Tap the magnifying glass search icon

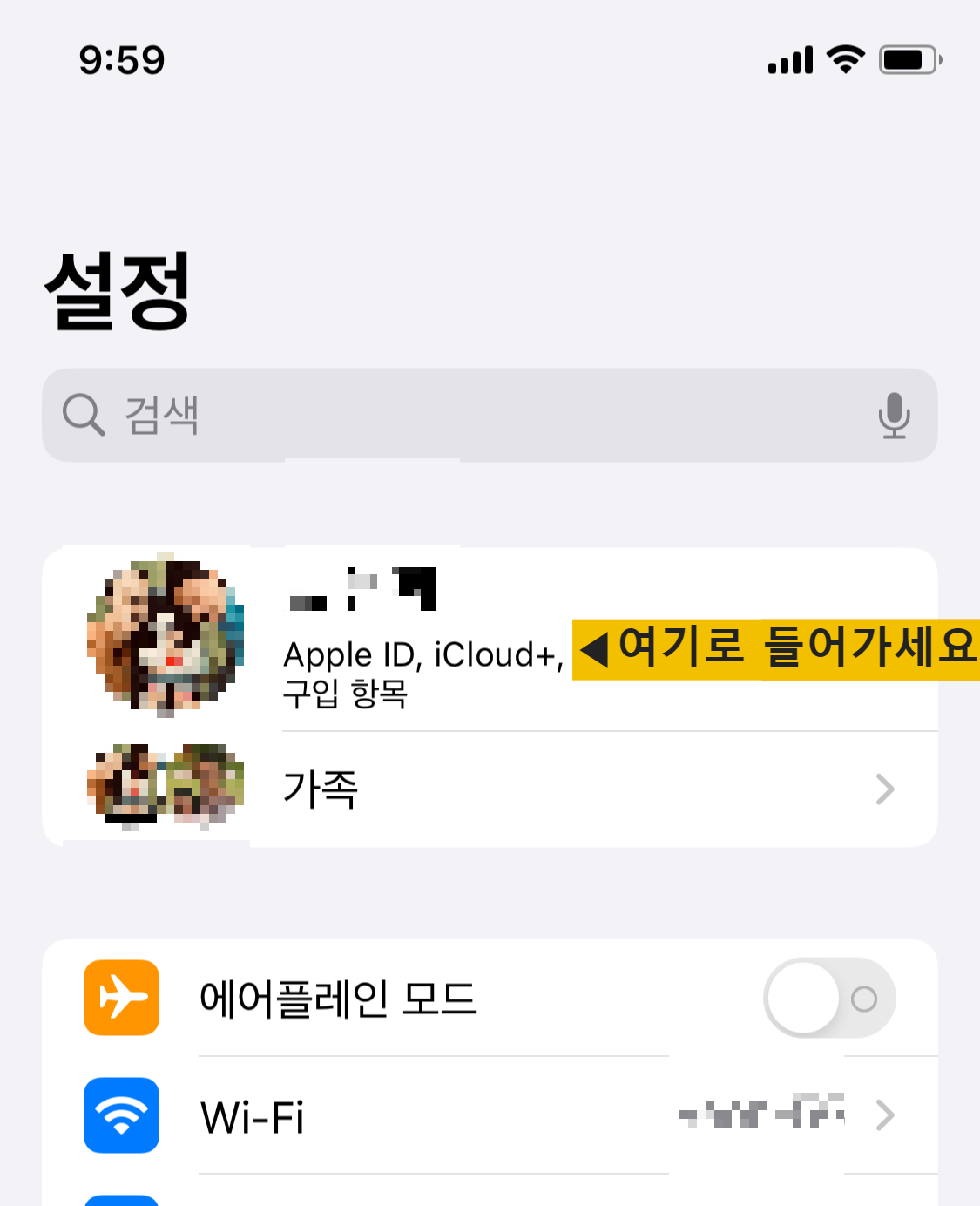pyautogui.click(x=83, y=416)
